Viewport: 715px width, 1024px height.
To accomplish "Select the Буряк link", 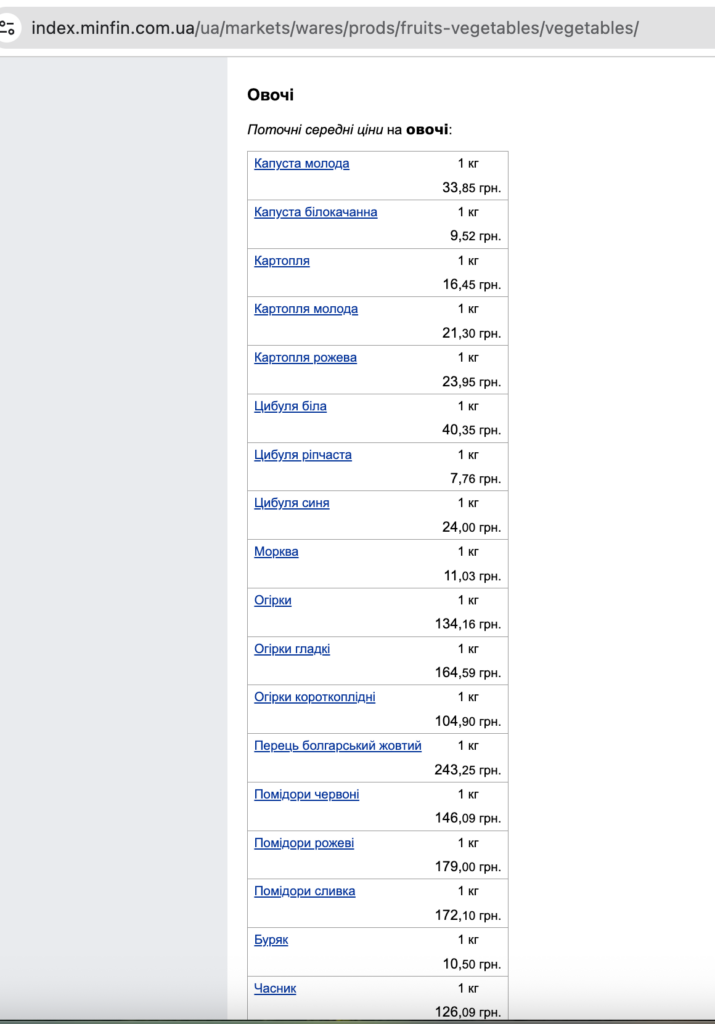I will [x=270, y=940].
